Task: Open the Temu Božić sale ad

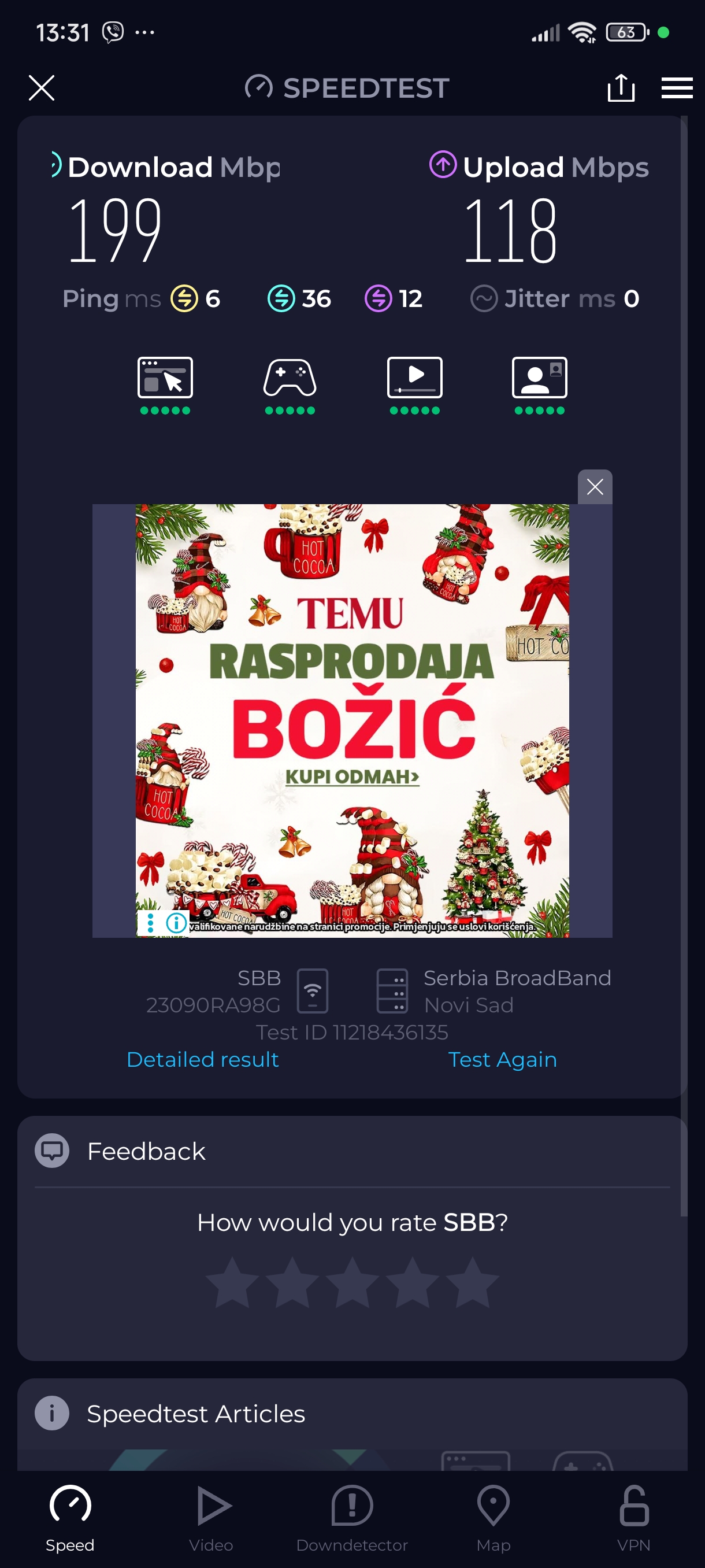Action: [x=351, y=718]
